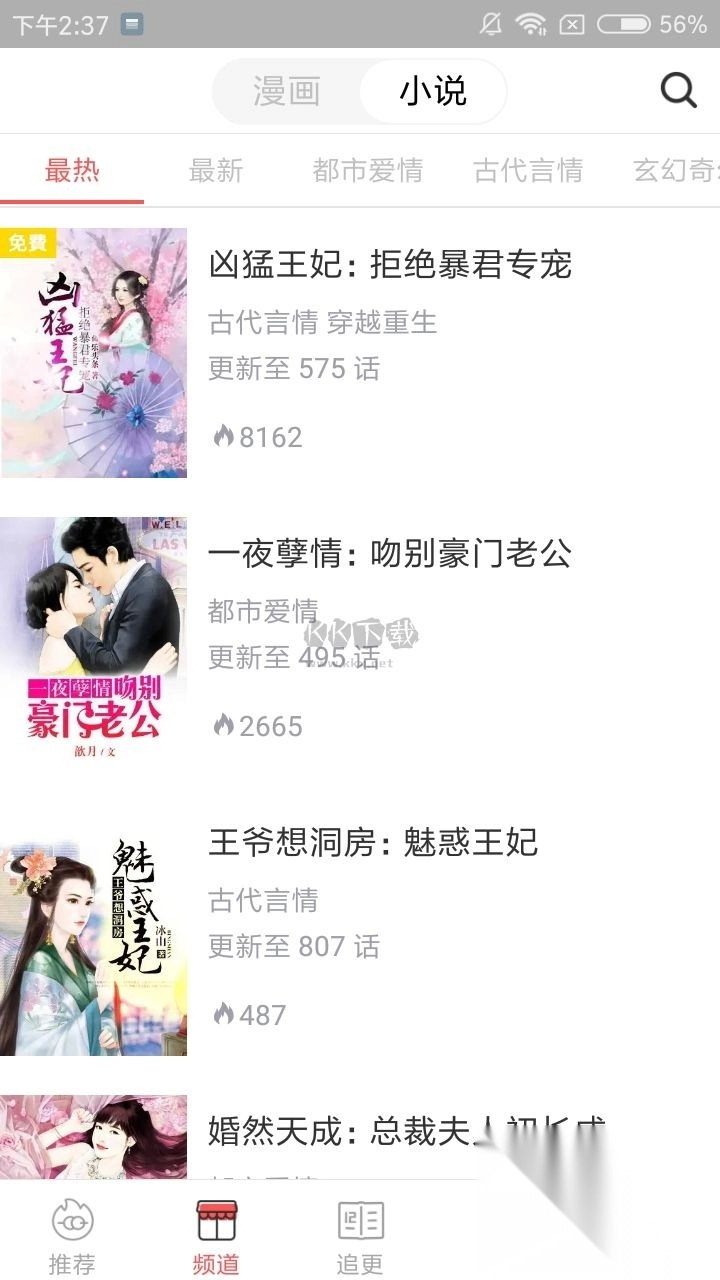Show the 最热 list
Screen dimensions: 720x1280
click(72, 170)
